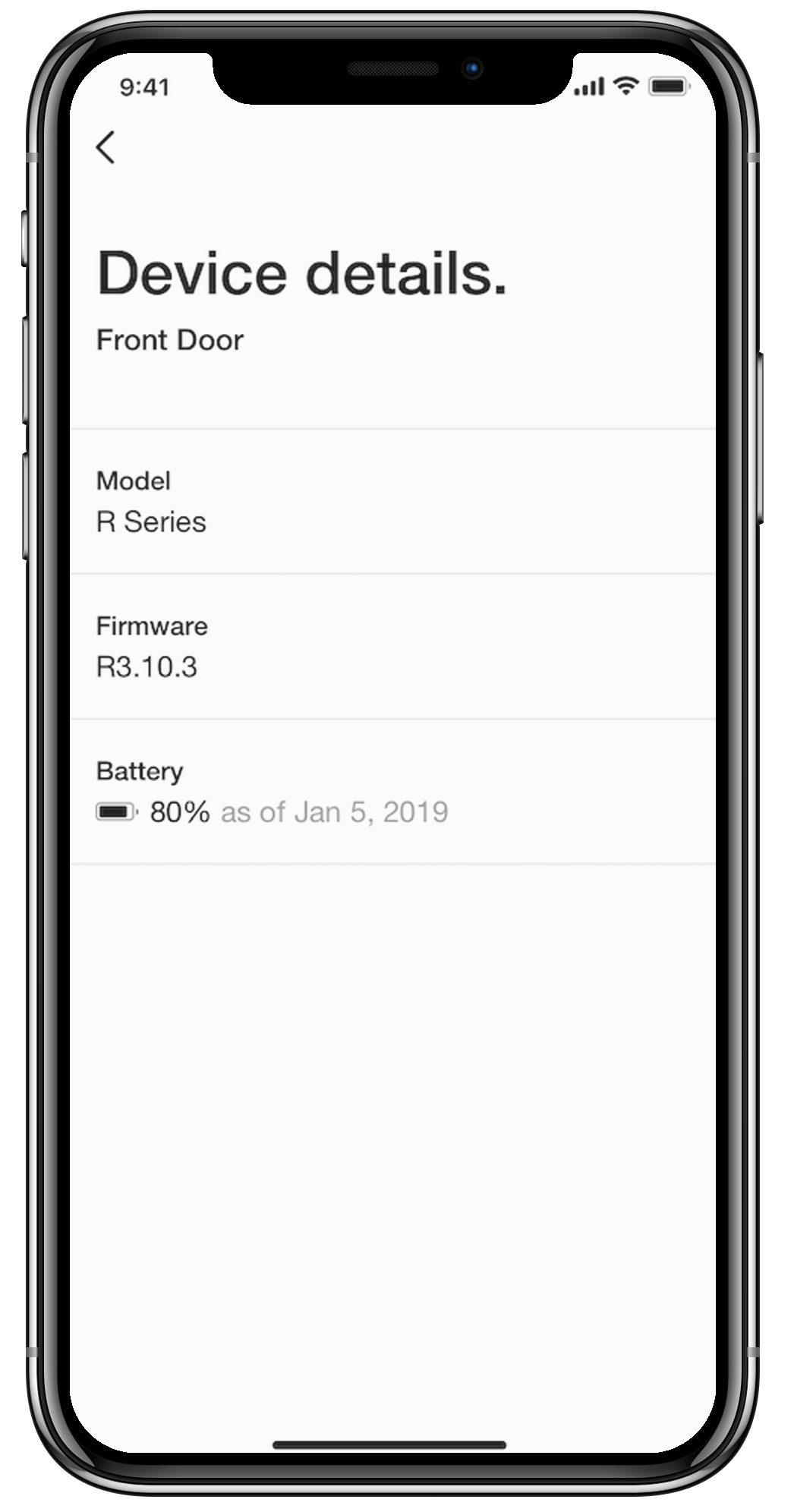Tap the 'as of Jan 5, 2019' timestamp
This screenshot has width=794, height=1512.
click(334, 811)
